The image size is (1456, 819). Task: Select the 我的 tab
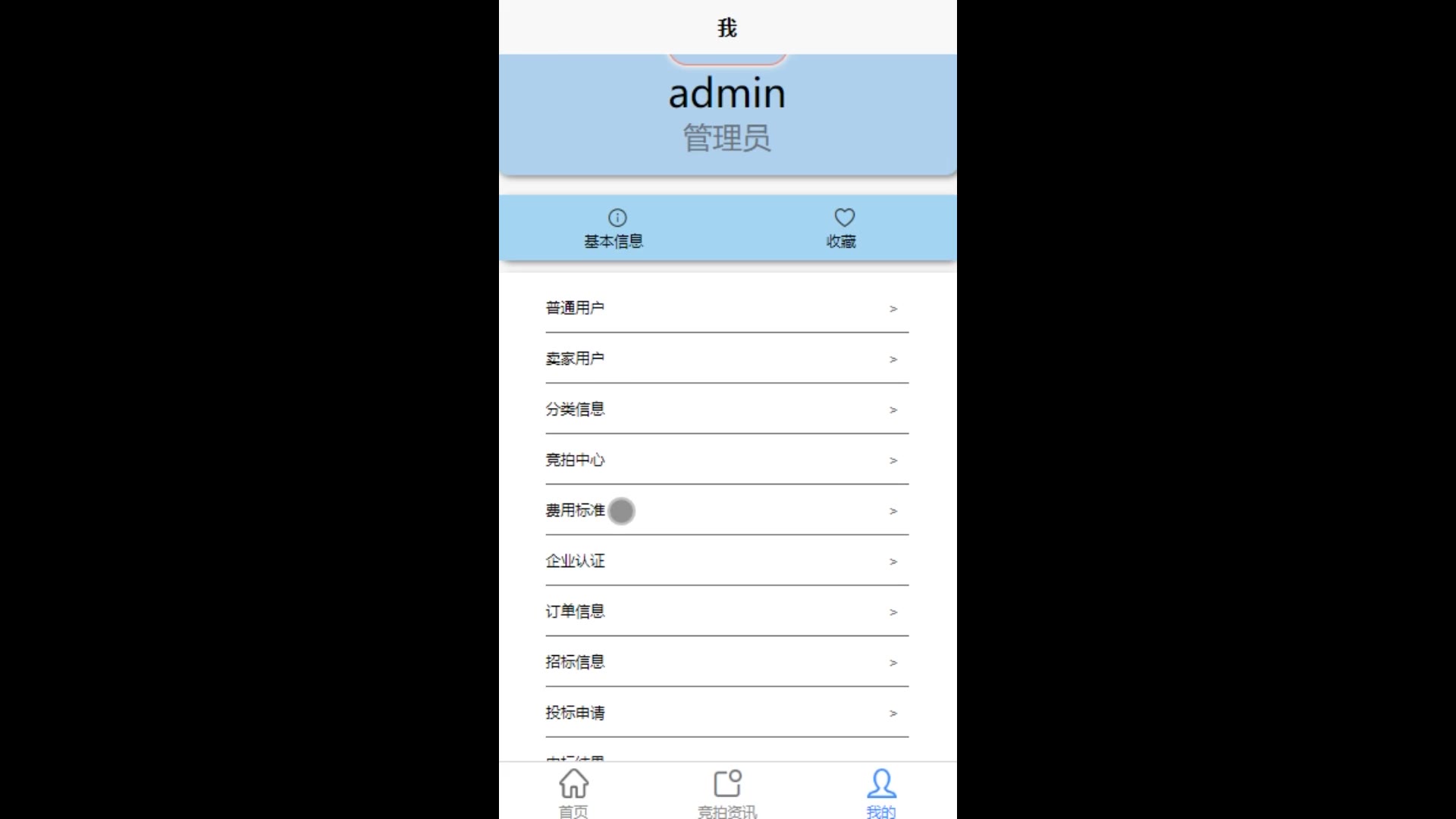click(881, 792)
